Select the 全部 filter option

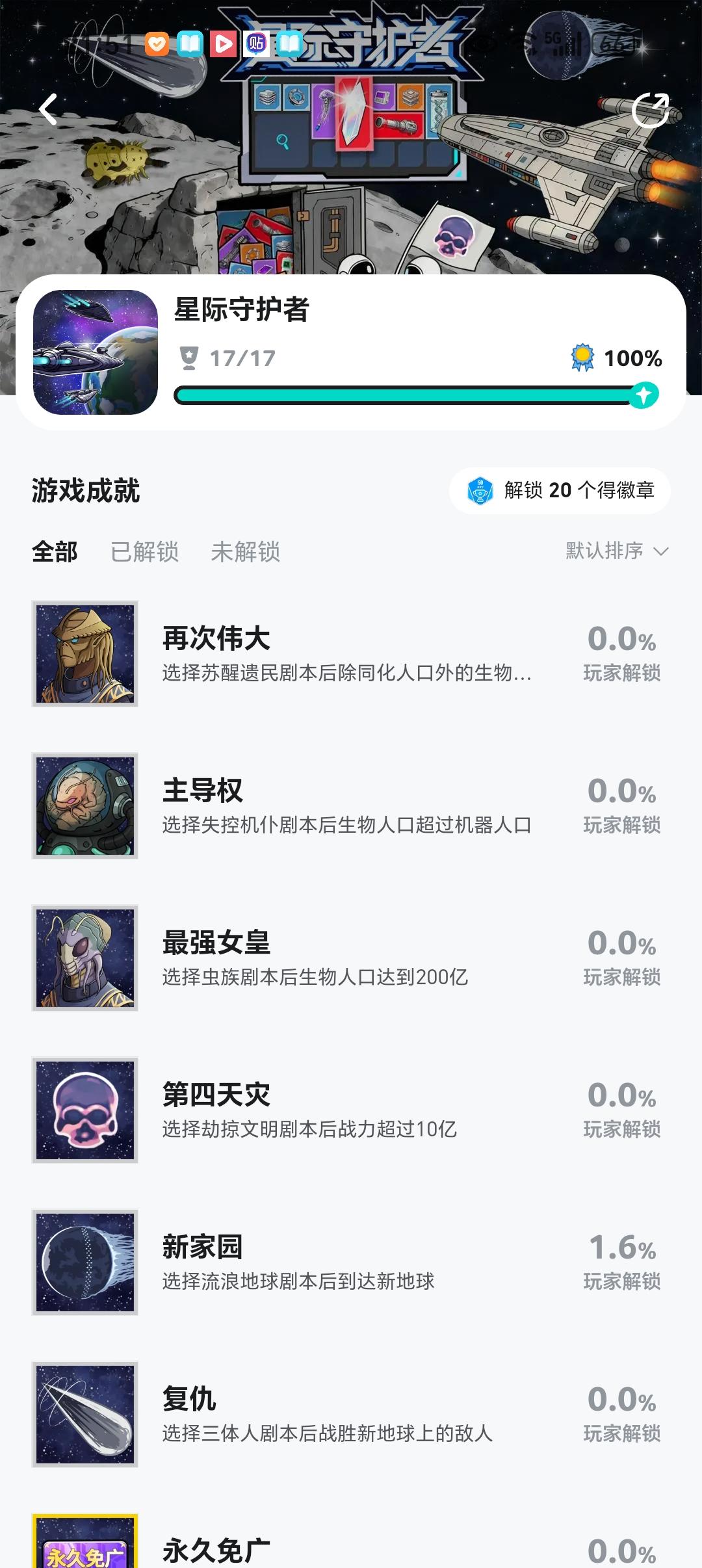click(55, 553)
